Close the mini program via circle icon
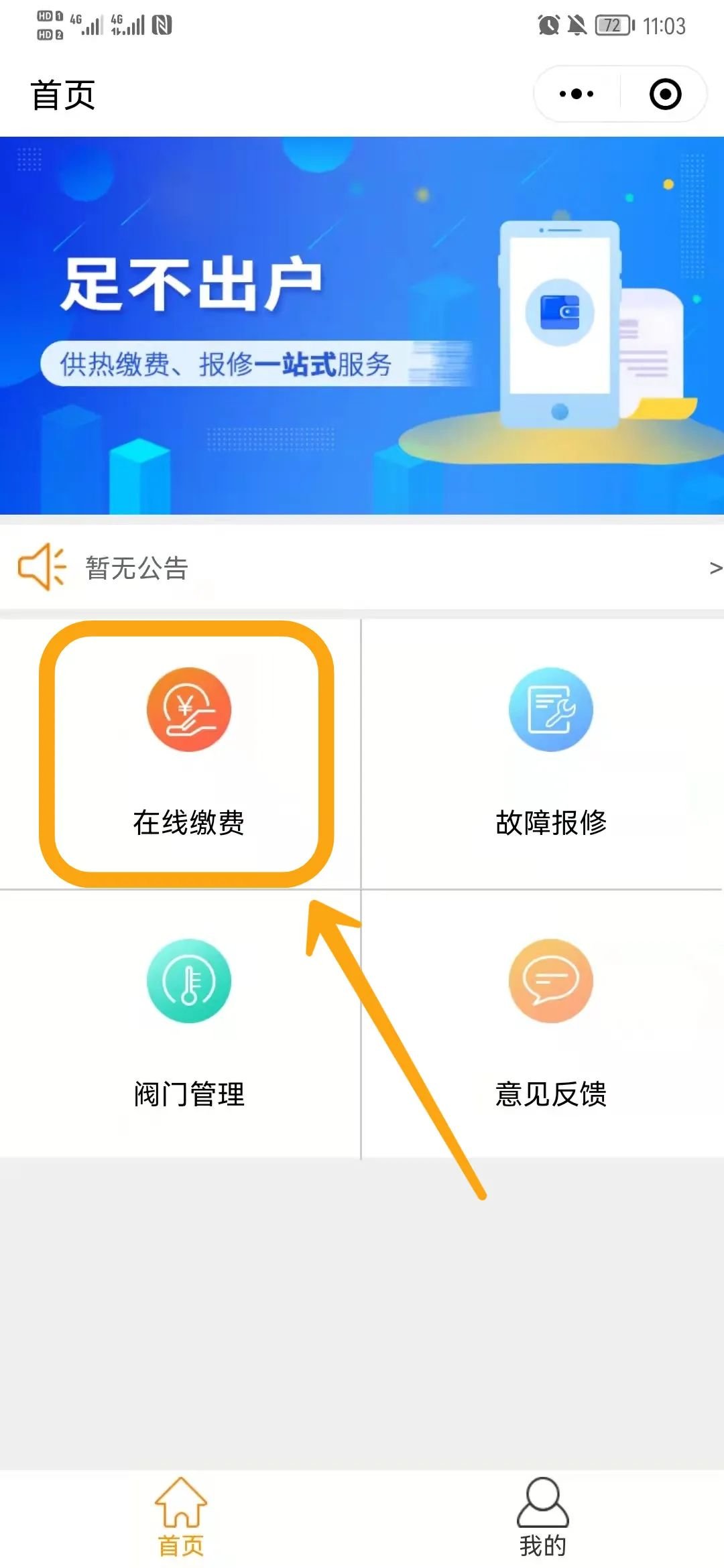This screenshot has height=1568, width=724. click(x=665, y=94)
